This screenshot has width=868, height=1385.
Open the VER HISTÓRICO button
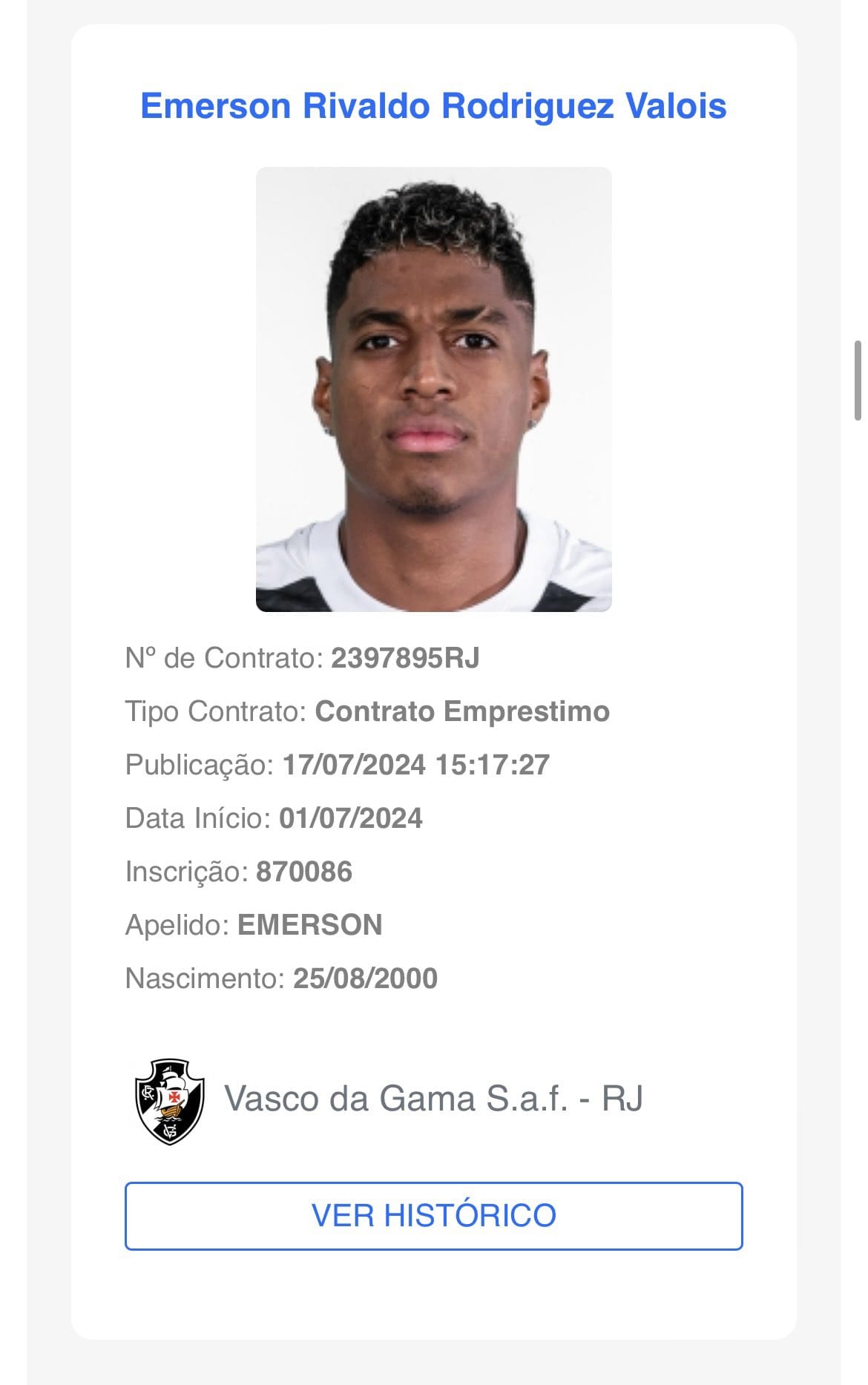point(433,1216)
